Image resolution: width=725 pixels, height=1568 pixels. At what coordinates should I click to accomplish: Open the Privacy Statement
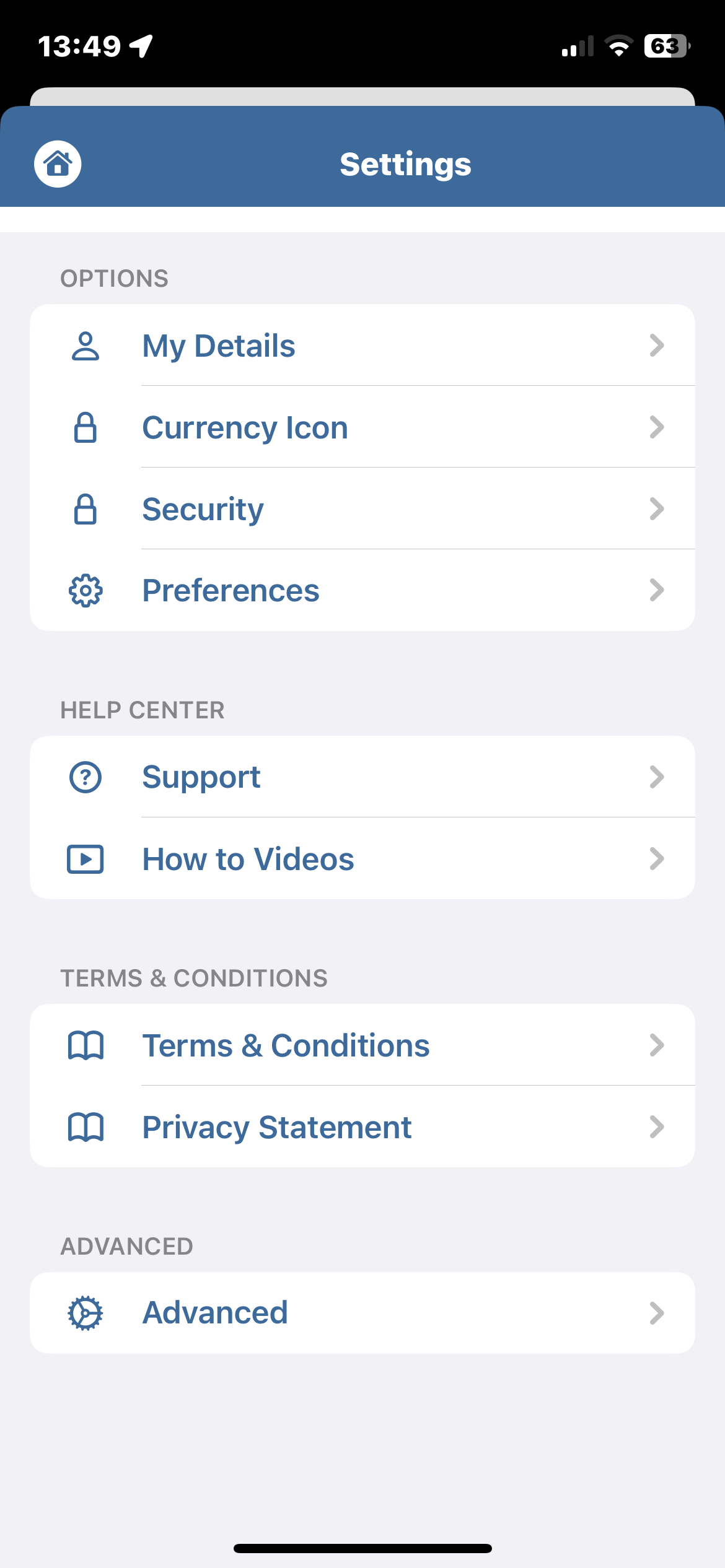point(362,1127)
